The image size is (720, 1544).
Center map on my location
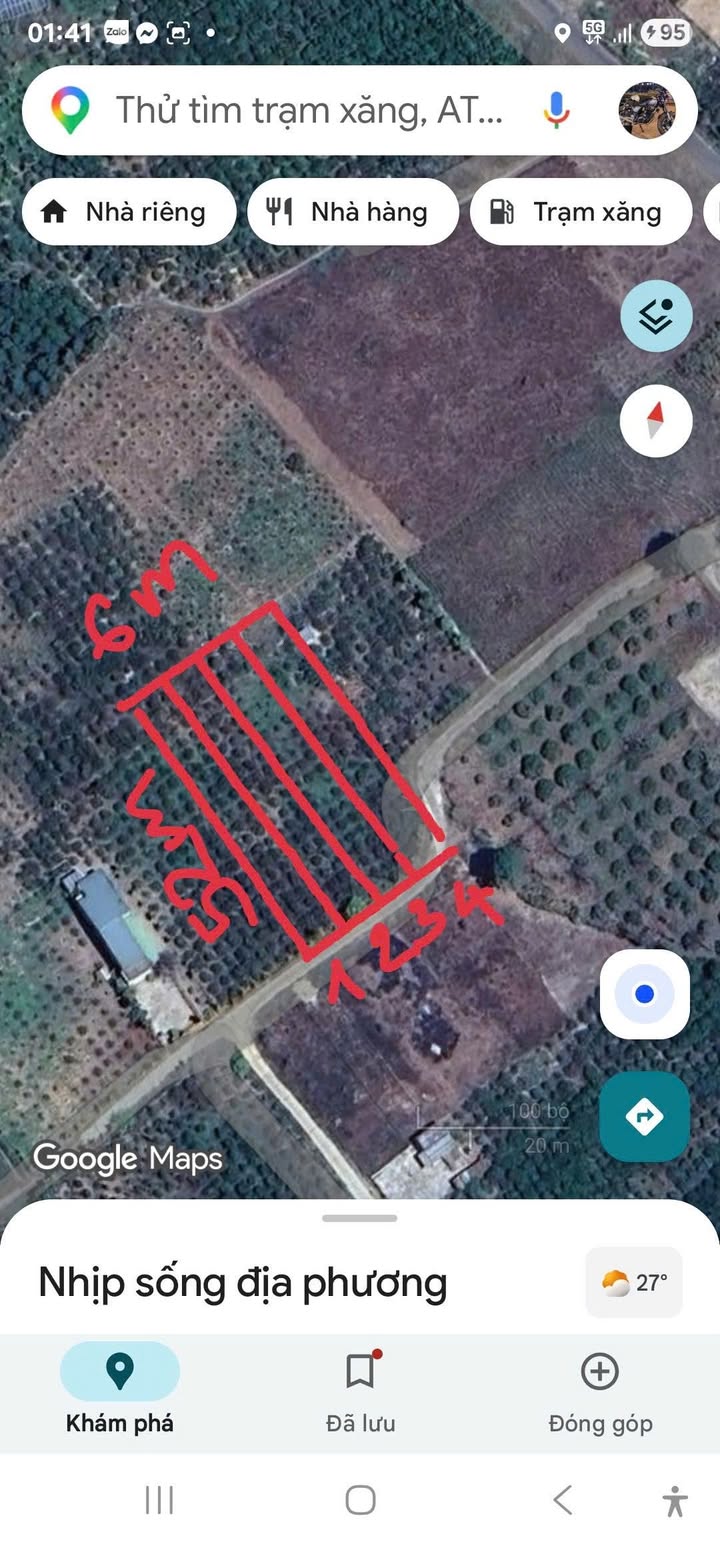click(x=645, y=994)
